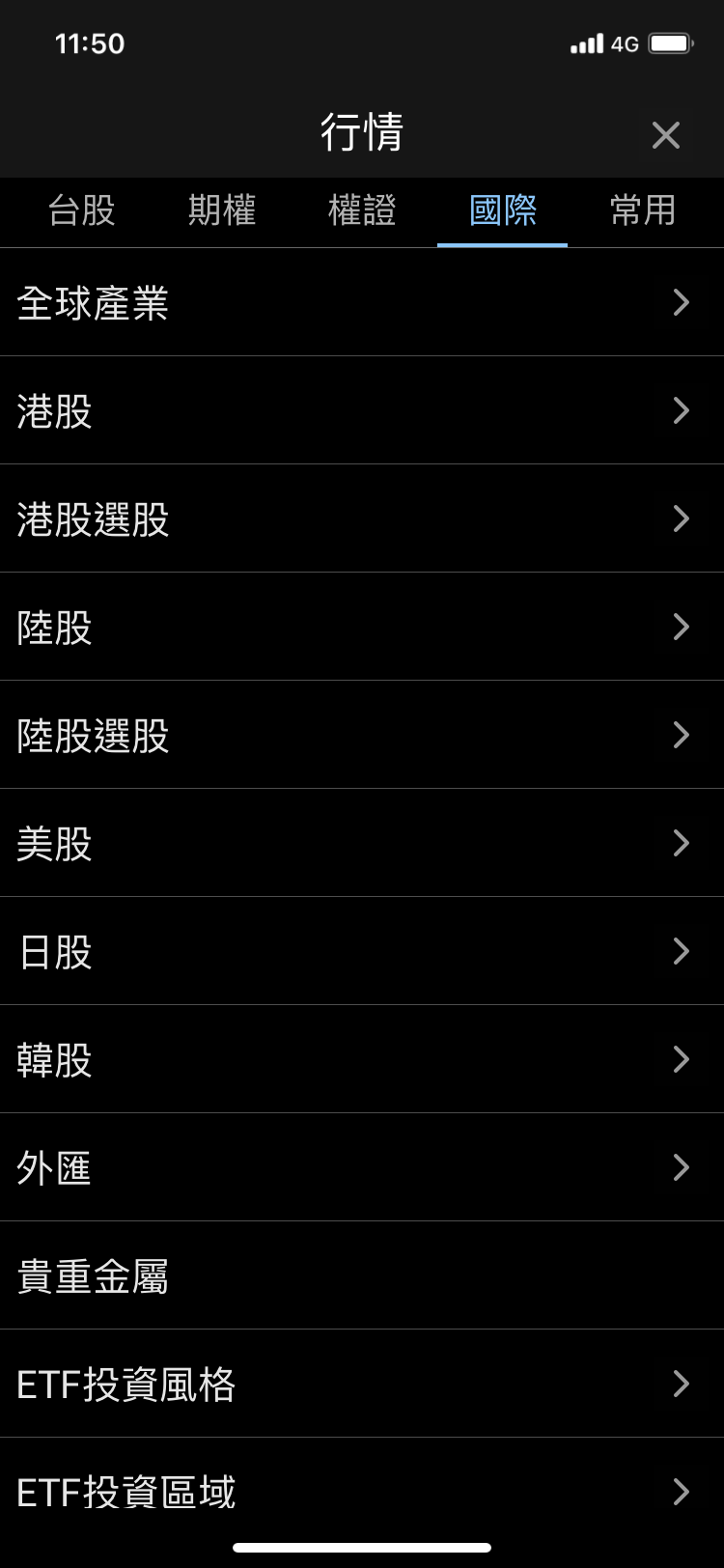This screenshot has height=1568, width=724.
Task: Open the 日股 row
Action: [362, 952]
